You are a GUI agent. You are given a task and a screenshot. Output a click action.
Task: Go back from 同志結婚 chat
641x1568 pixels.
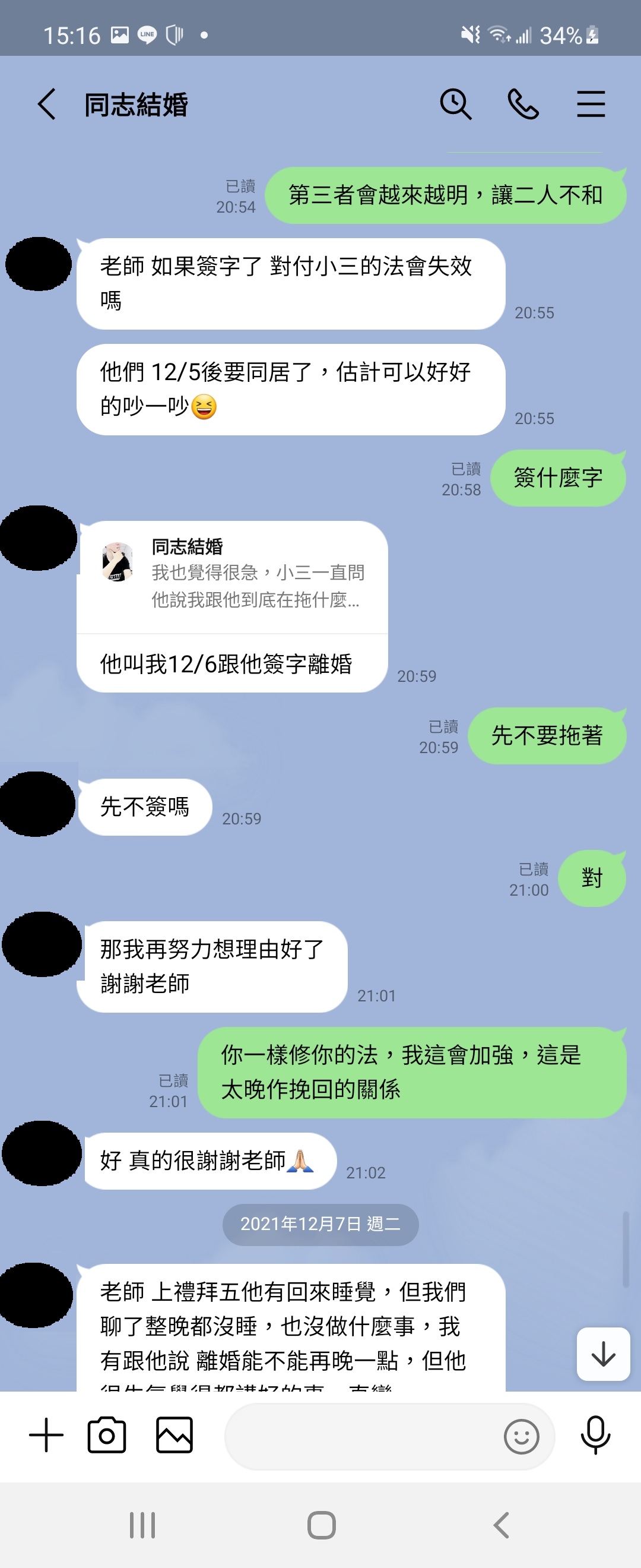click(x=47, y=104)
